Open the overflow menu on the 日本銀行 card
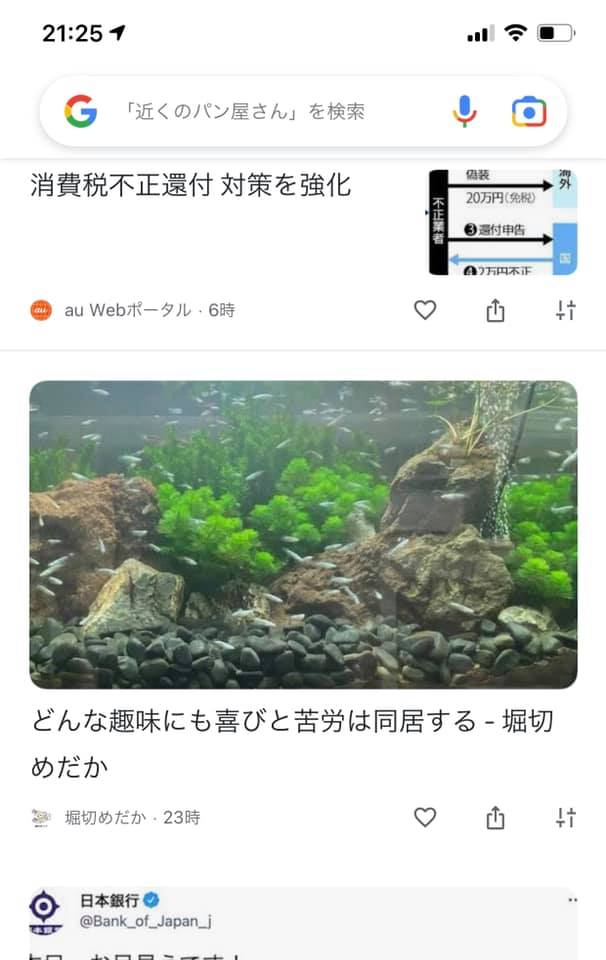Screen dimensions: 606x960 coord(571,900)
